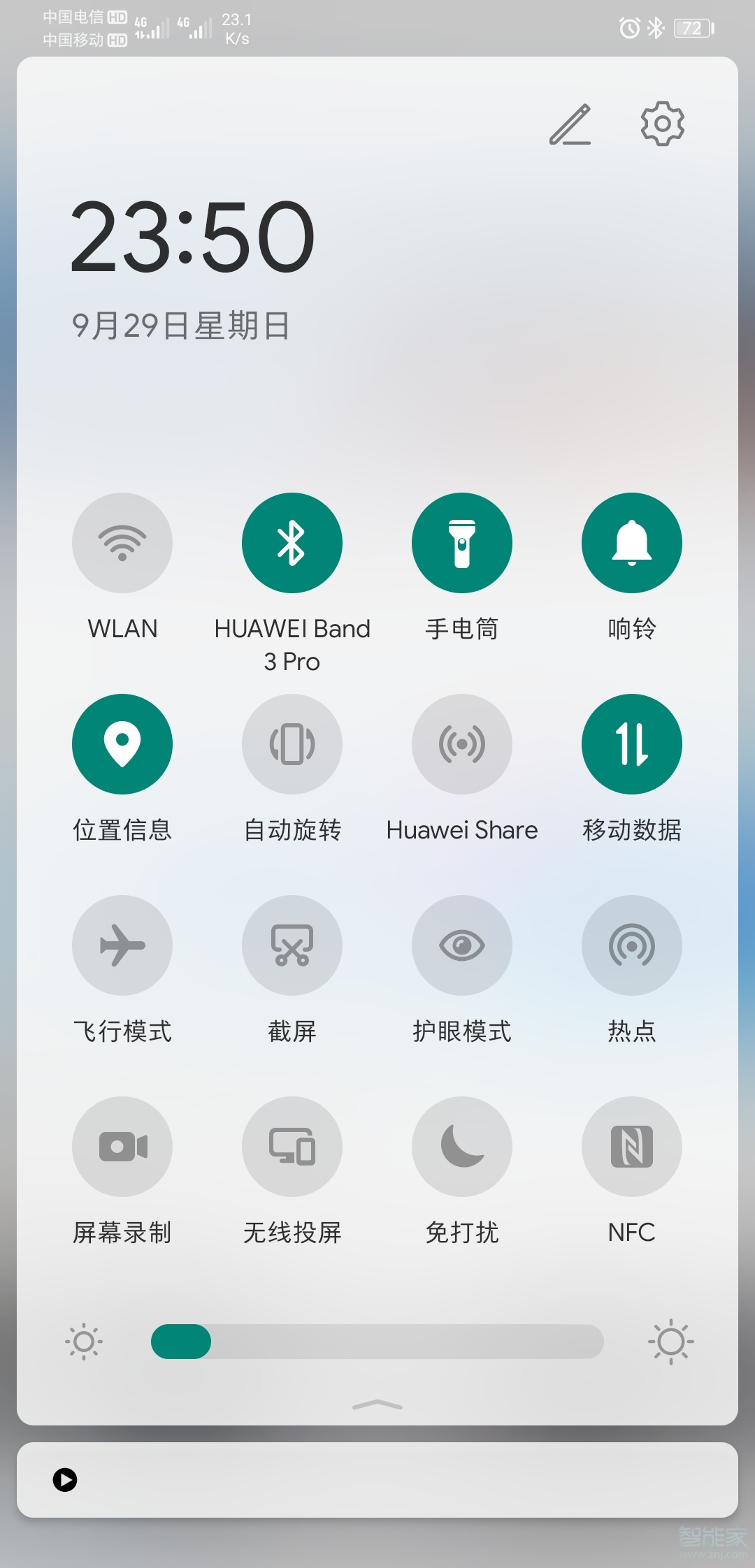755x1568 pixels.
Task: Enable auto-rotate (自动旋转)
Action: click(x=292, y=744)
